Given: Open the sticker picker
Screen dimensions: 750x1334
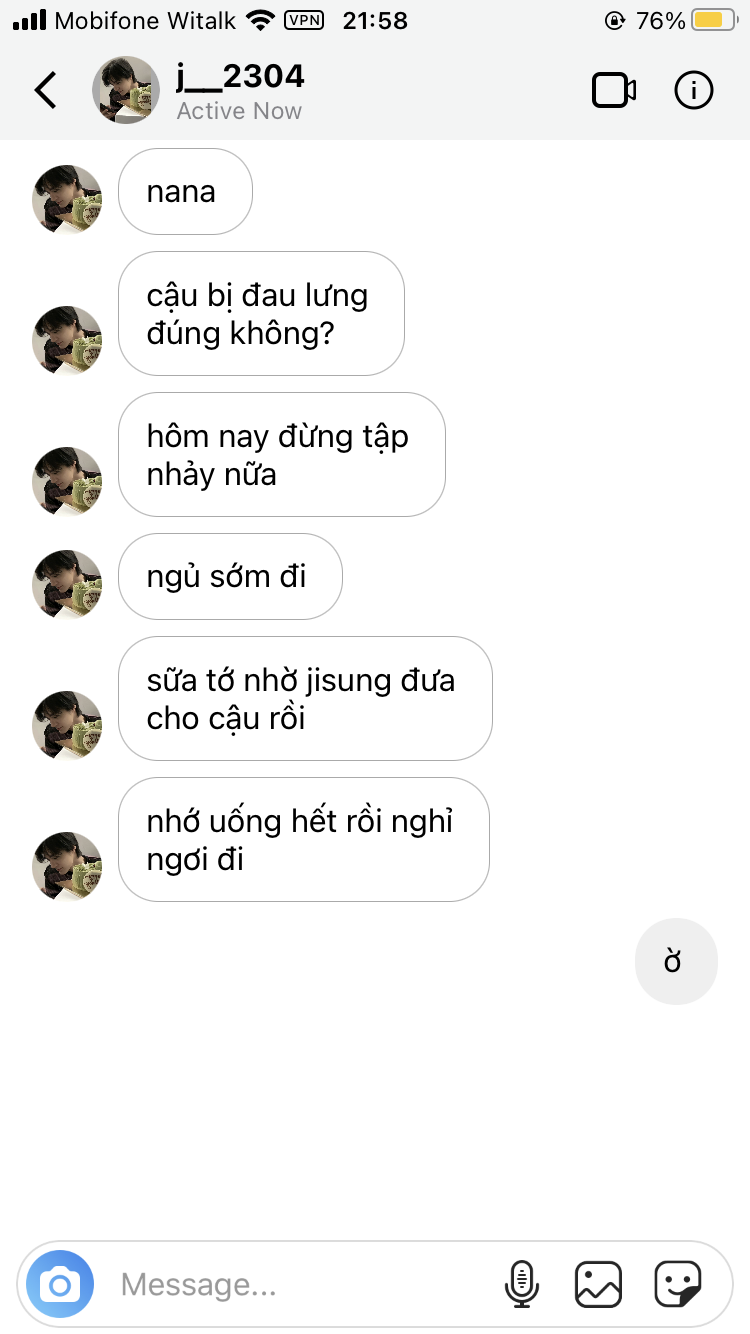Looking at the screenshot, I should 677,1284.
